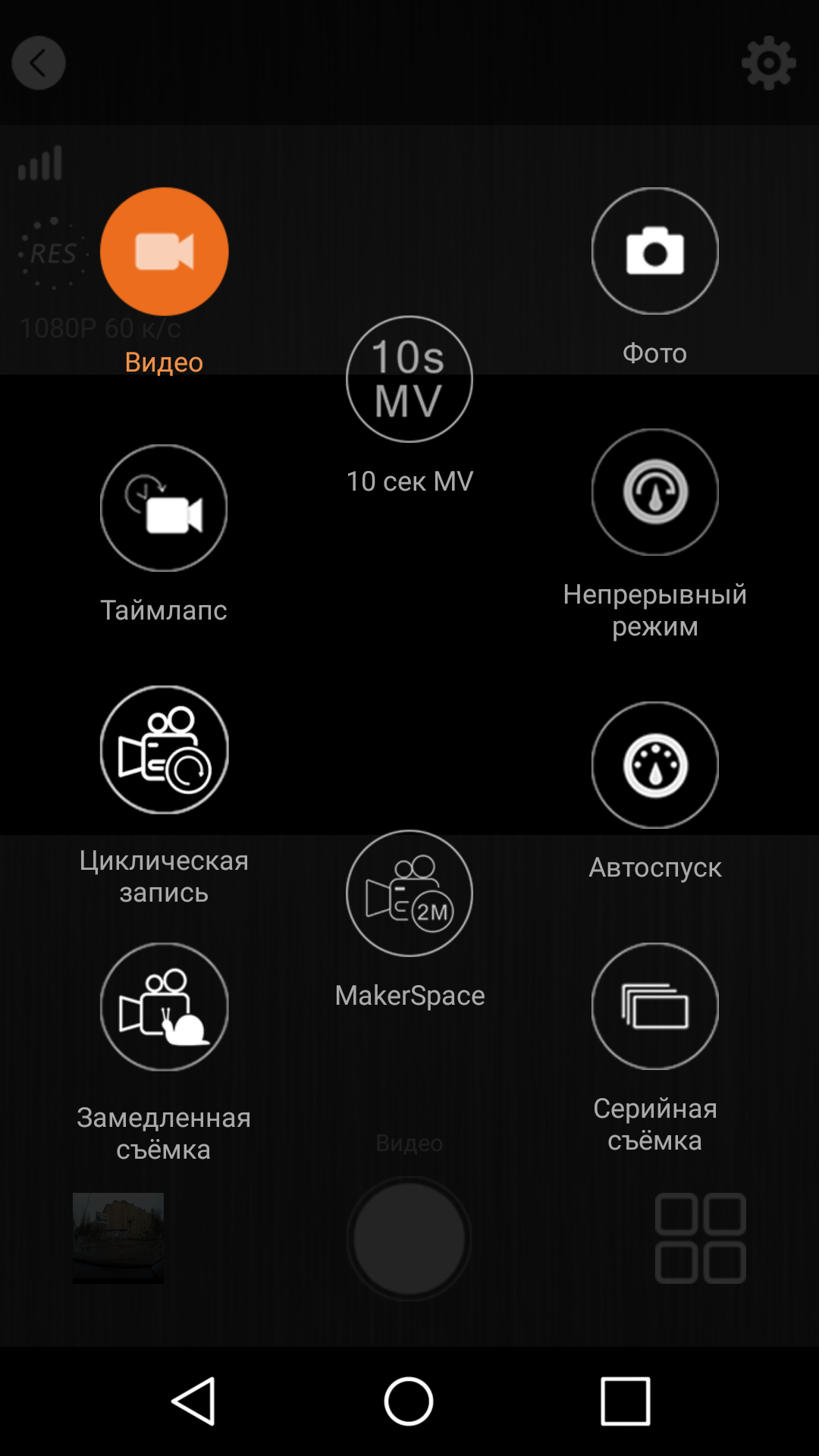This screenshot has width=819, height=1456.
Task: Go to the Android home screen
Action: [x=409, y=1401]
